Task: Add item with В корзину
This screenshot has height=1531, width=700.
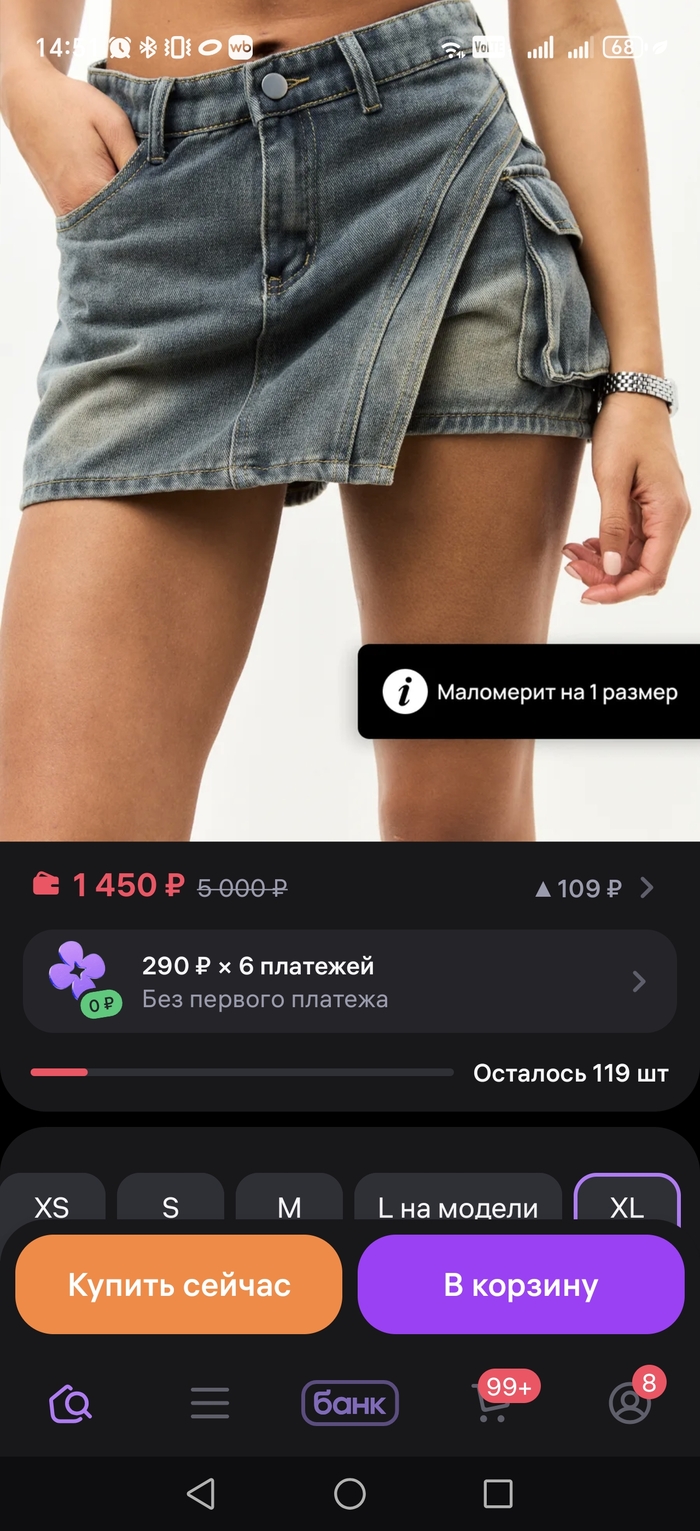Action: click(520, 1285)
